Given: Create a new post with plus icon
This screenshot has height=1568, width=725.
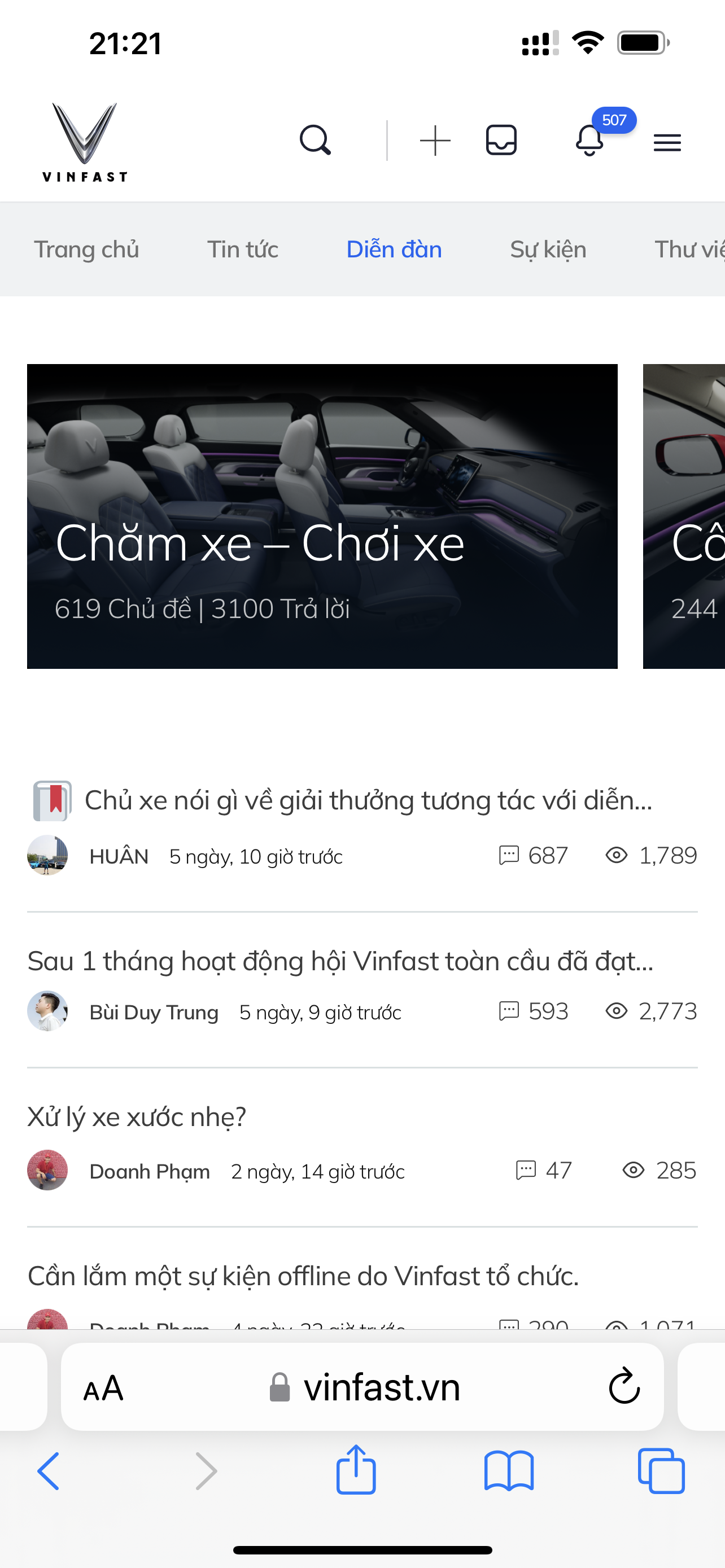Looking at the screenshot, I should [x=435, y=141].
